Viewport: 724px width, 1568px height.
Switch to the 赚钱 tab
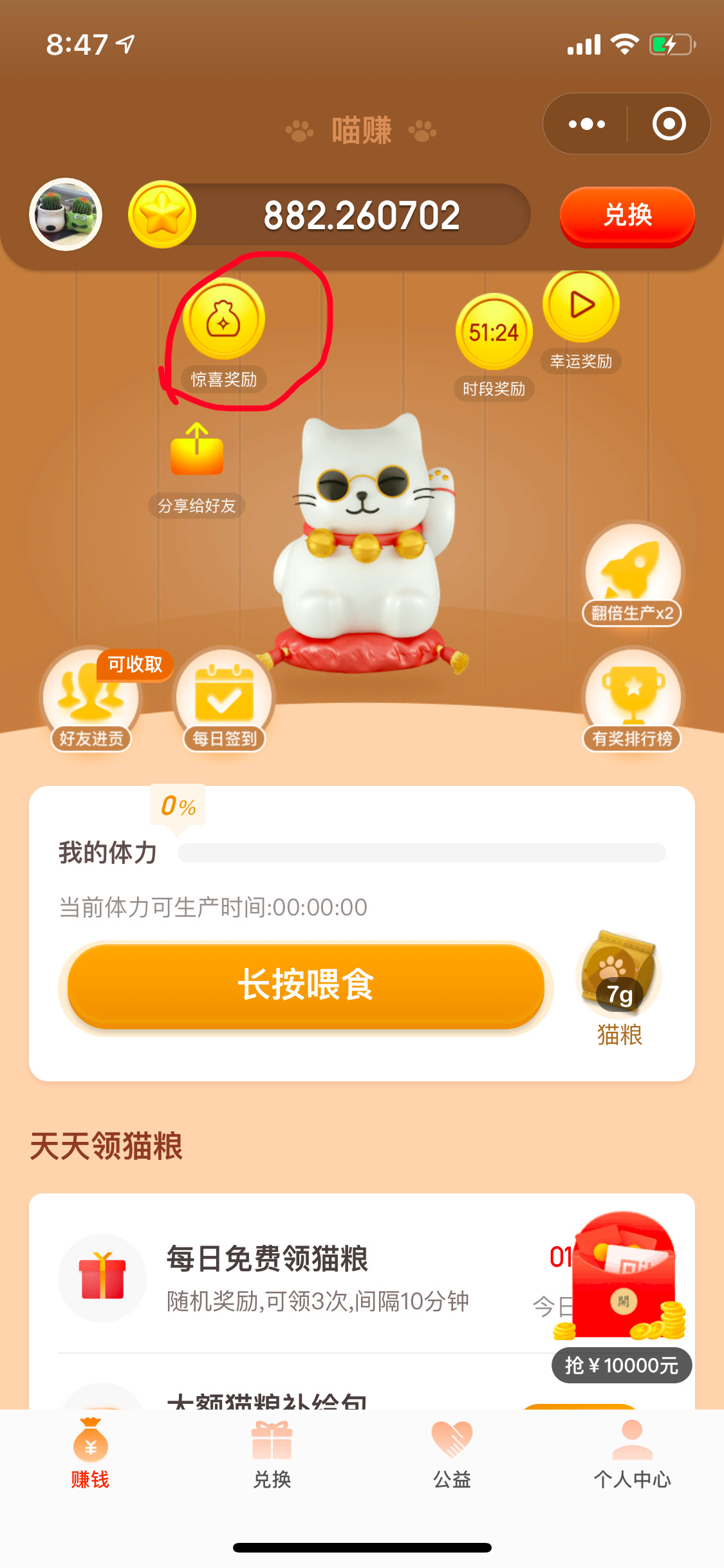coord(90,1456)
